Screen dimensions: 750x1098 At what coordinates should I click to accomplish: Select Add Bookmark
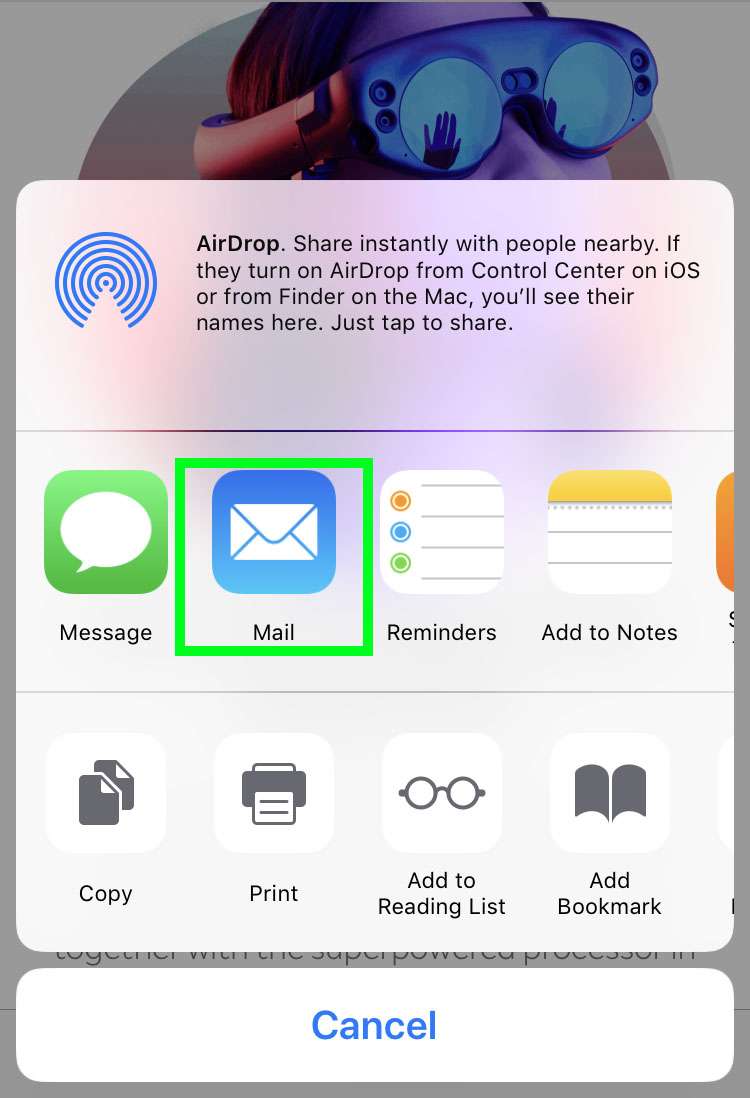tap(610, 792)
